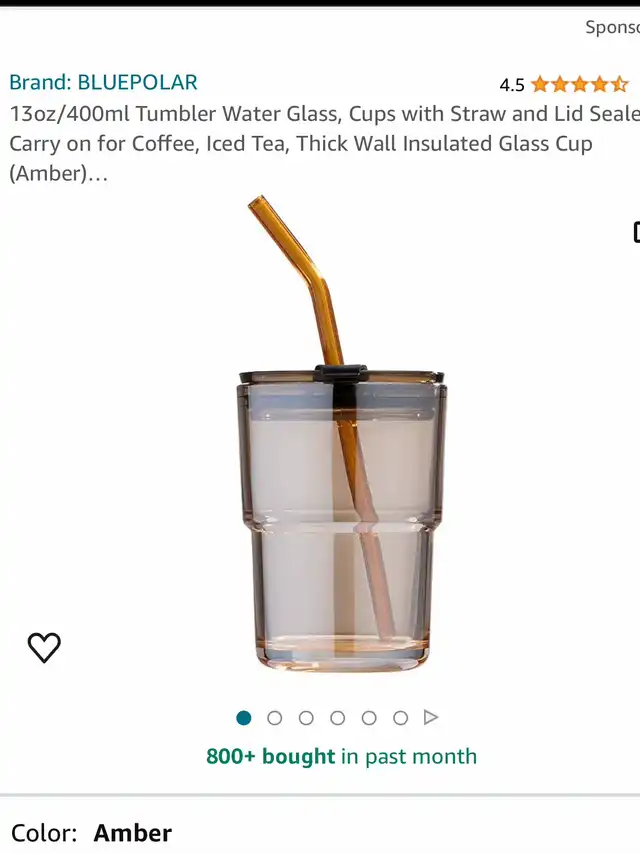
Task: Jump to the sixth image dot
Action: point(401,718)
